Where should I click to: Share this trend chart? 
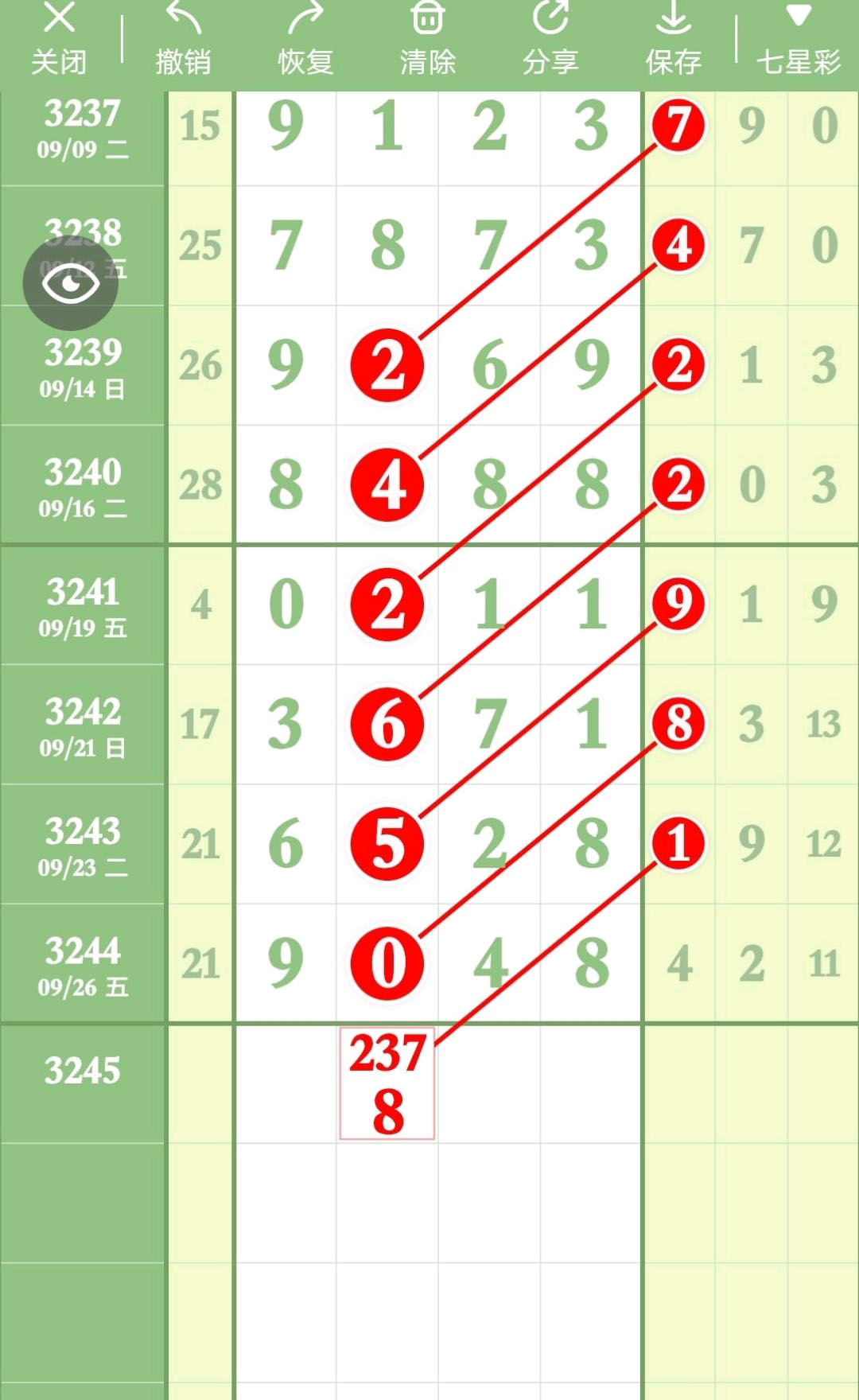pos(550,39)
